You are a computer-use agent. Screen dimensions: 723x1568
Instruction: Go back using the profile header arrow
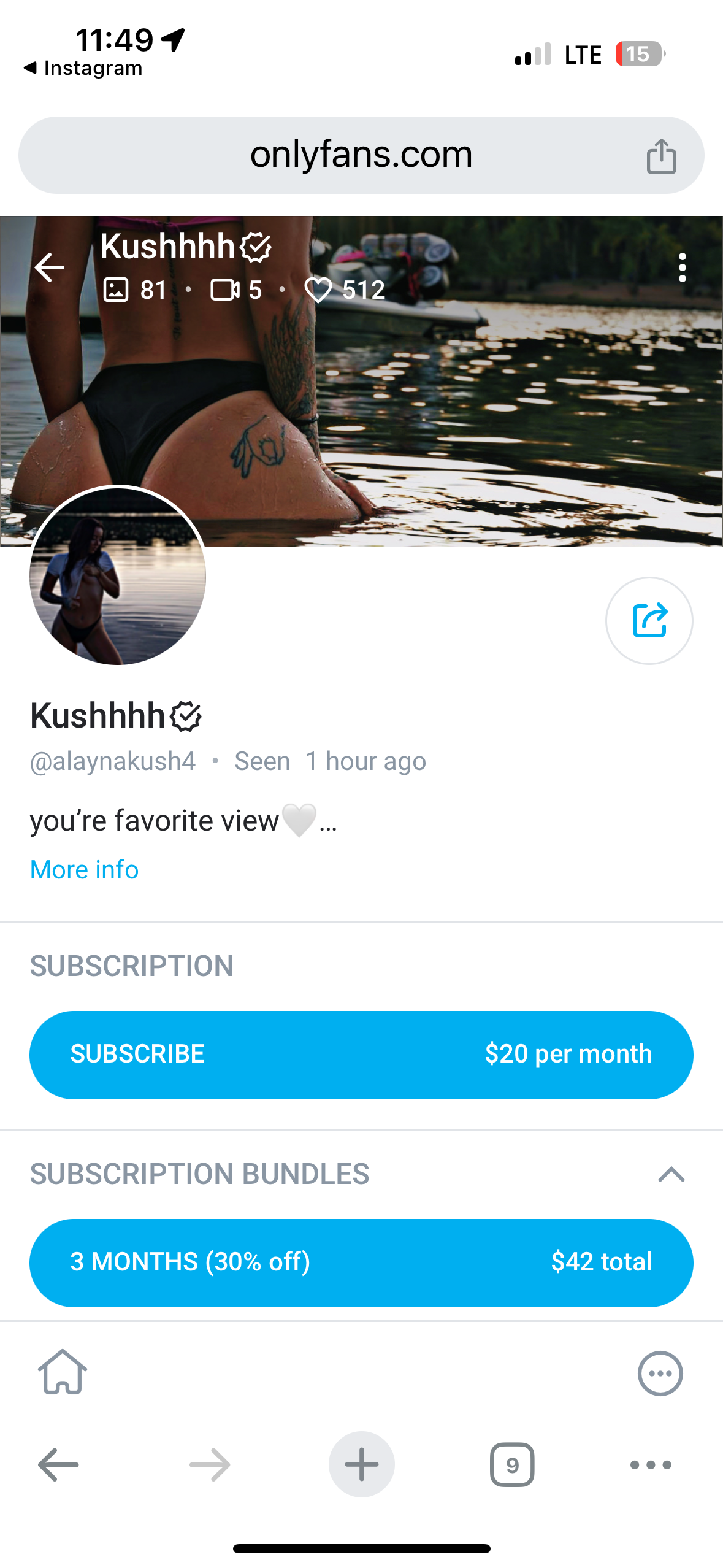pyautogui.click(x=50, y=267)
